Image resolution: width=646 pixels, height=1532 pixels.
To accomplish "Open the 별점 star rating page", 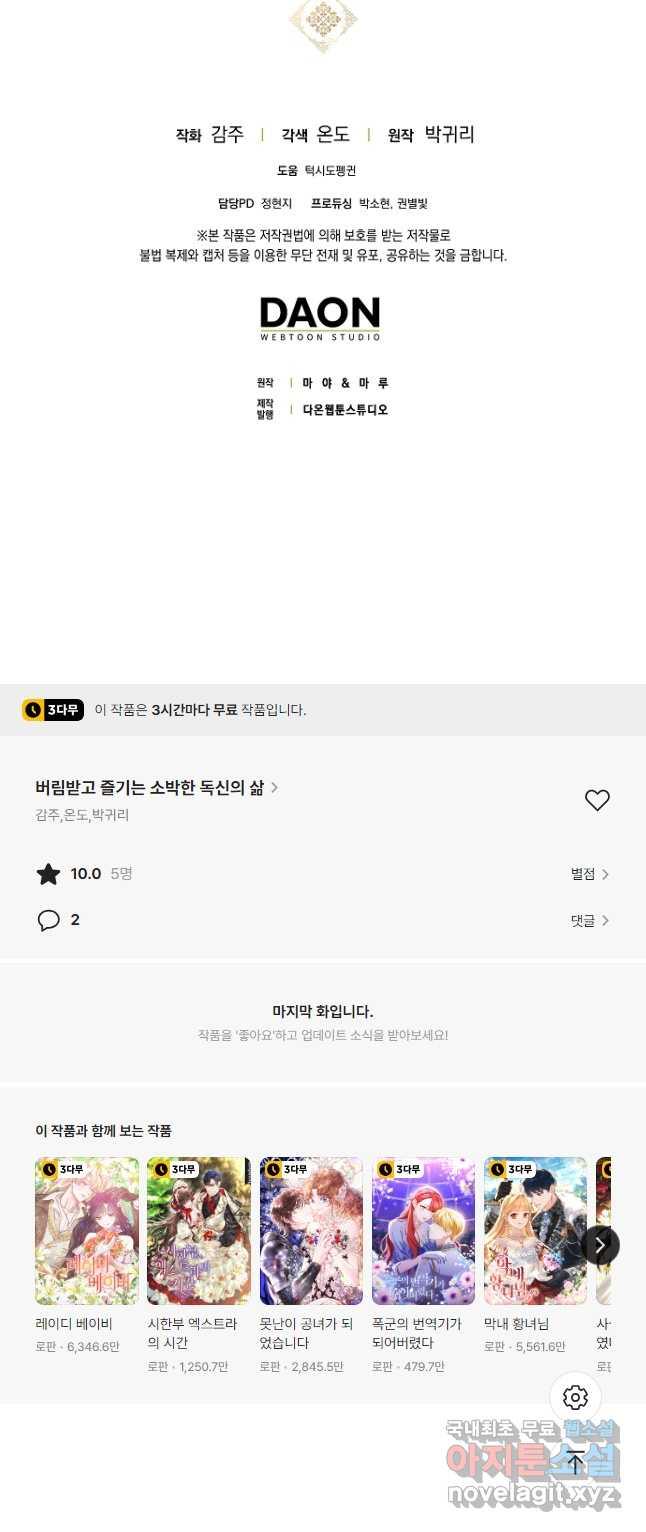I will click(x=589, y=874).
